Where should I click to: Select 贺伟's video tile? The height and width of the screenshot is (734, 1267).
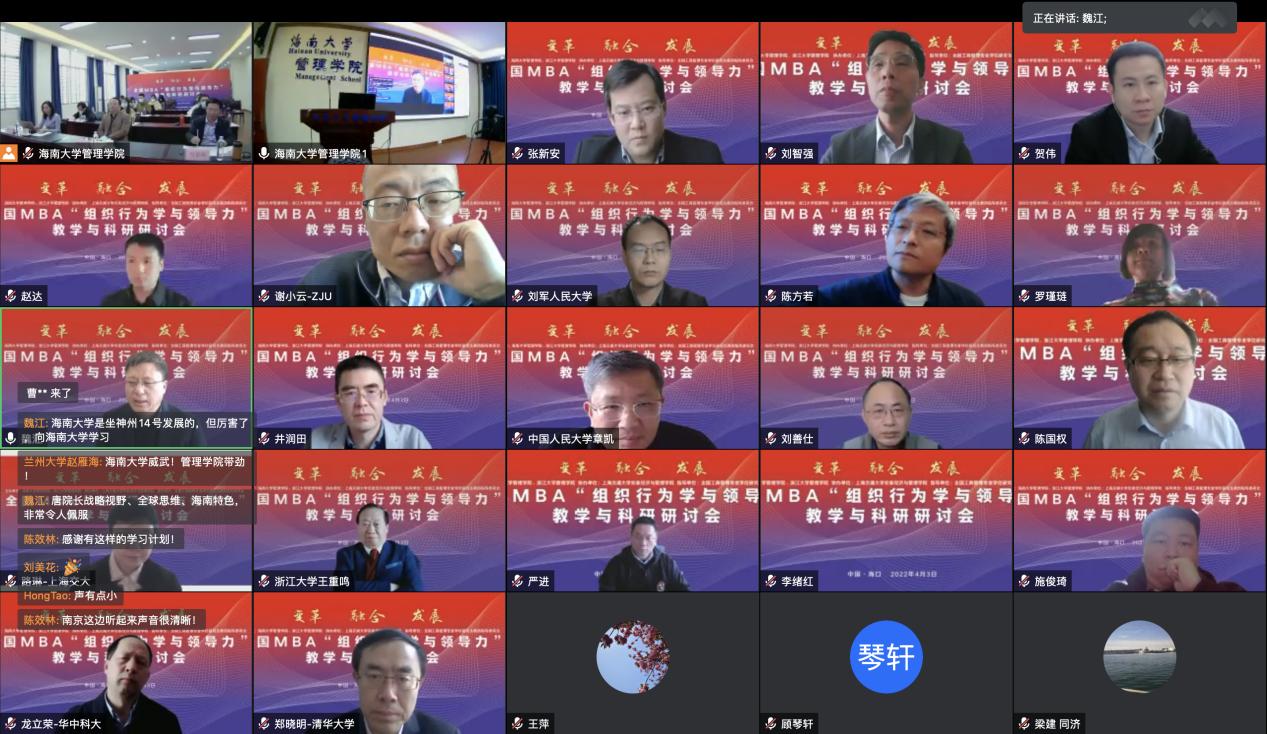click(1139, 92)
